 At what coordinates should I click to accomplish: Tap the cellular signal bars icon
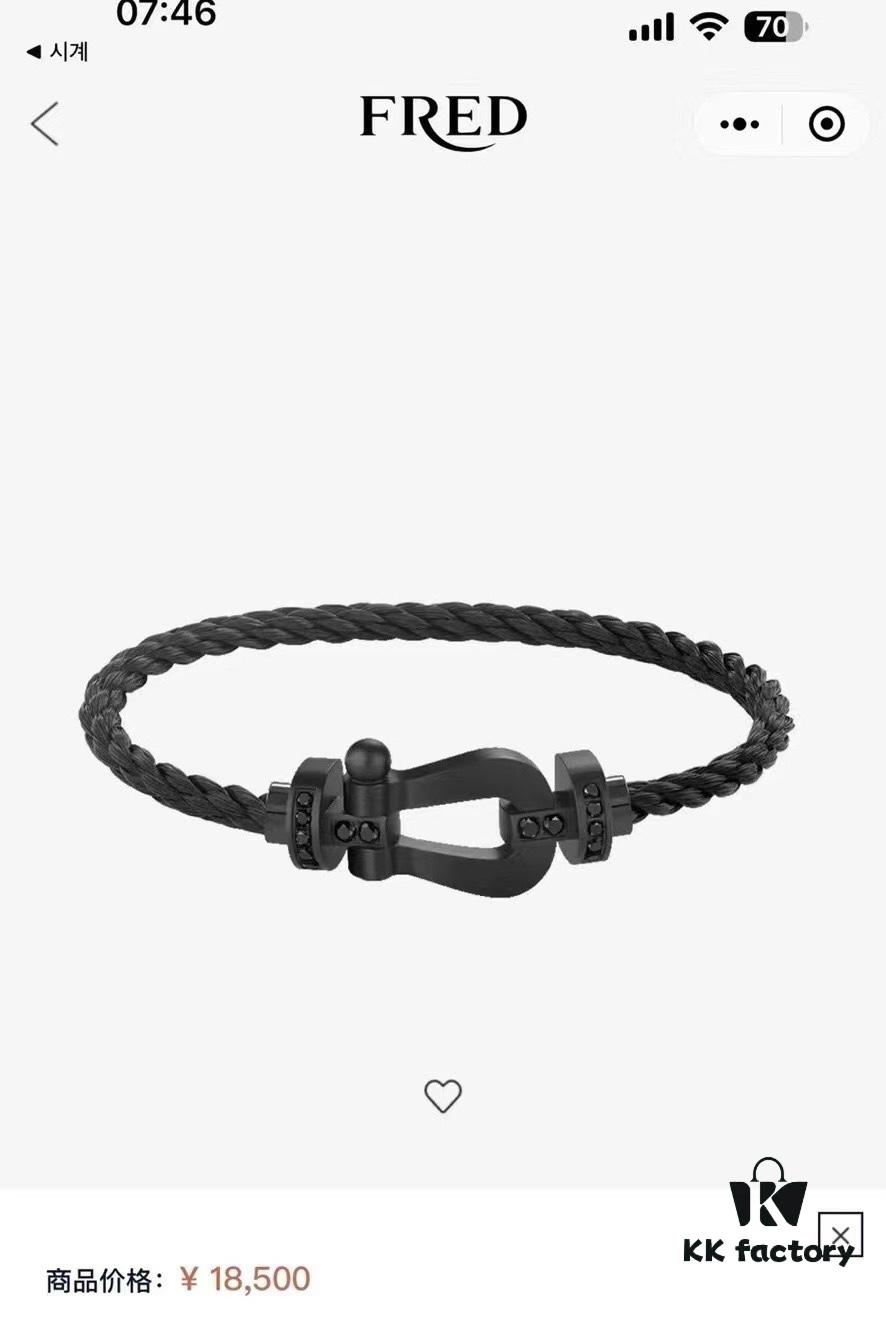(651, 27)
